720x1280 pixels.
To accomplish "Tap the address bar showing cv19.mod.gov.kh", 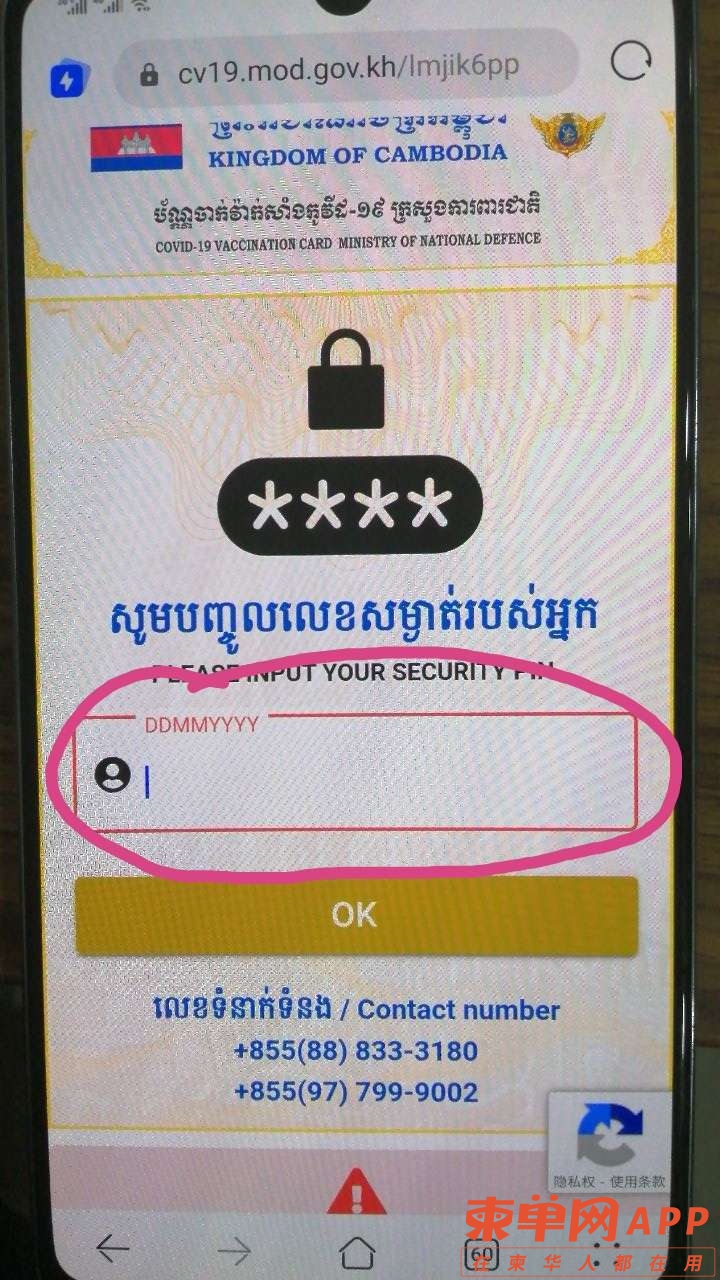I will pos(345,72).
